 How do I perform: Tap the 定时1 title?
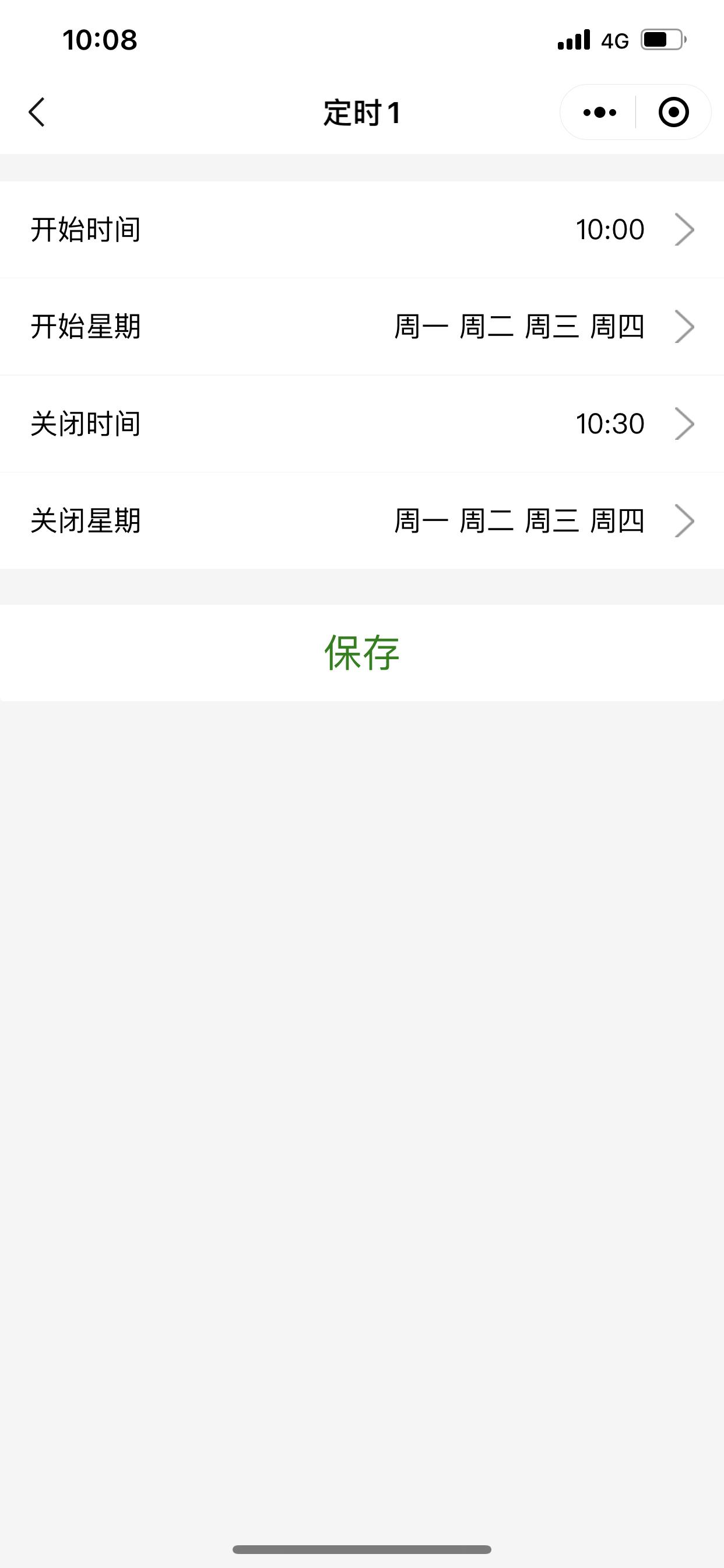[x=361, y=112]
